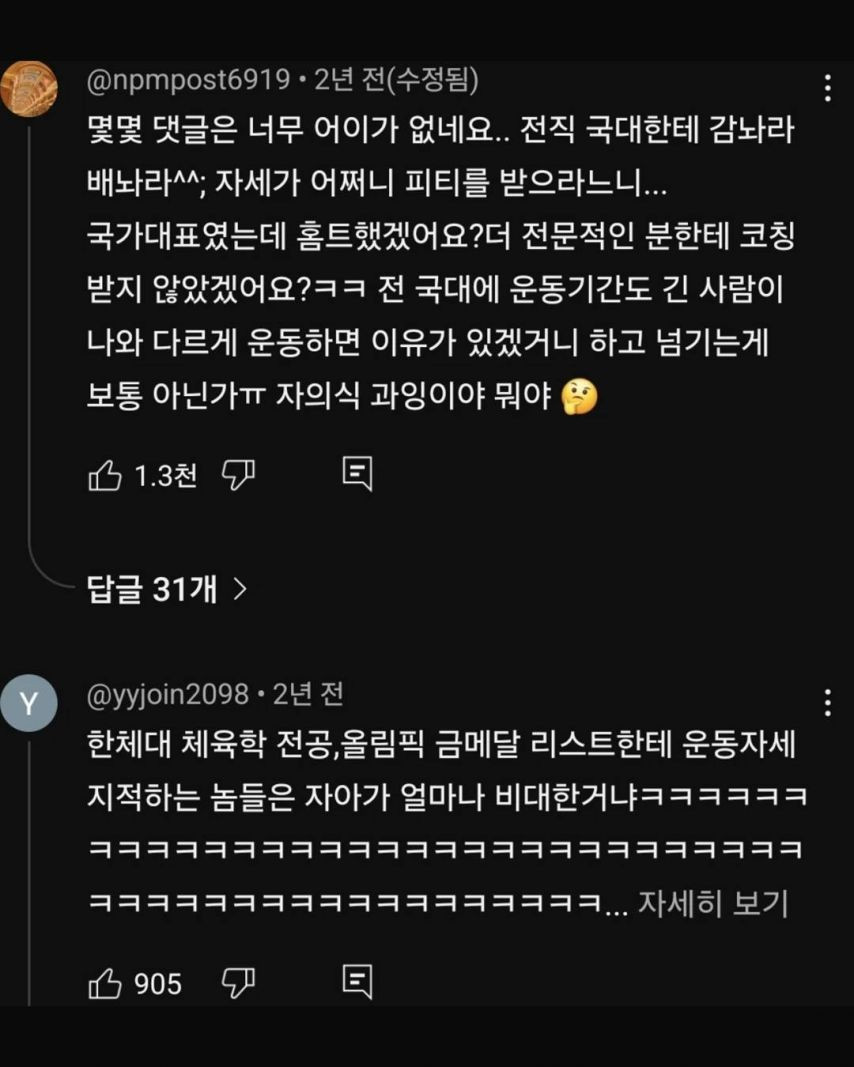Dislike the comment by @npmpost6919

pyautogui.click(x=238, y=476)
